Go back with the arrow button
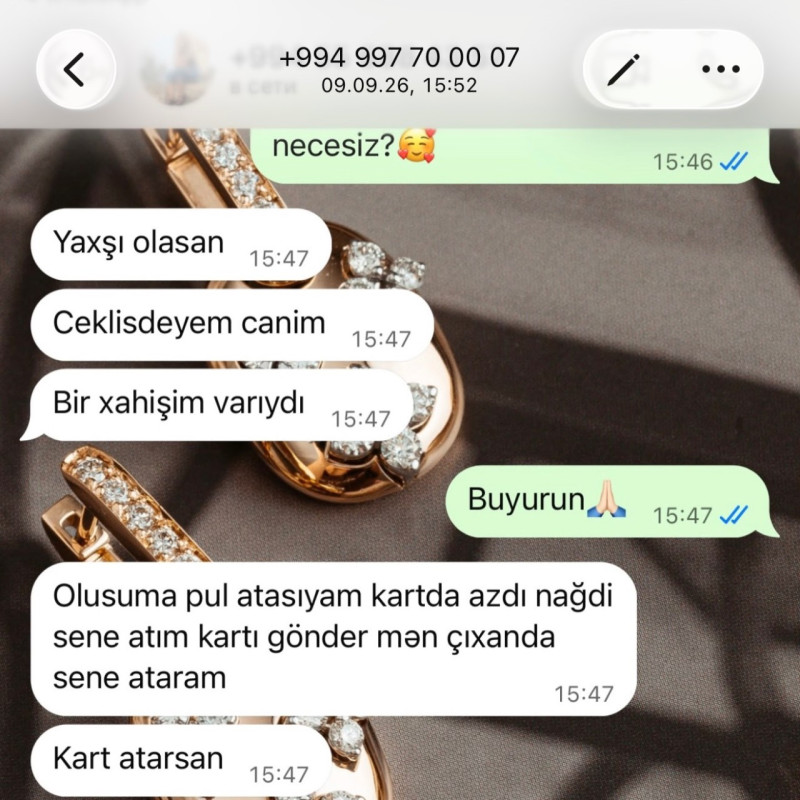Image resolution: width=800 pixels, height=800 pixels. pyautogui.click(x=76, y=69)
